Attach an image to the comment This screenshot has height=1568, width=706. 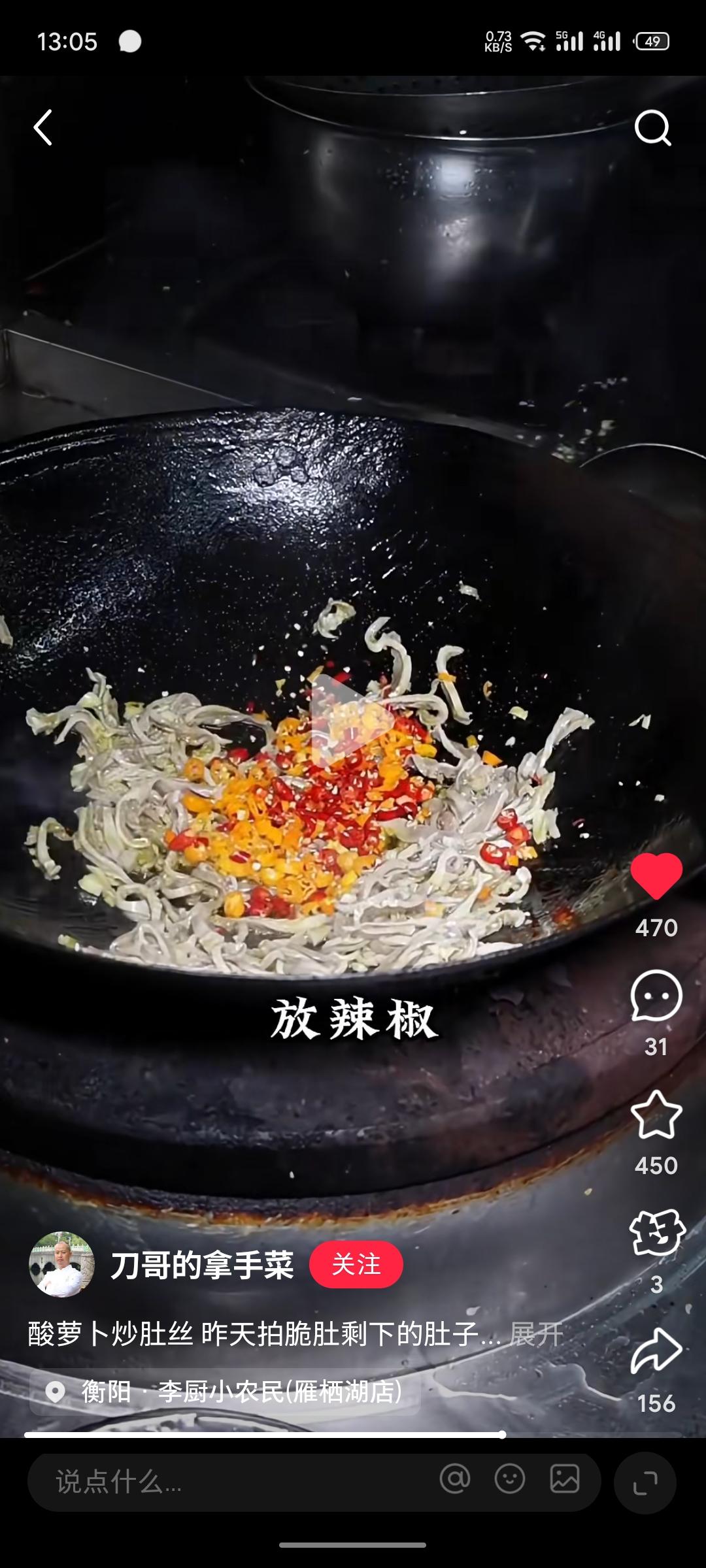[x=564, y=1478]
